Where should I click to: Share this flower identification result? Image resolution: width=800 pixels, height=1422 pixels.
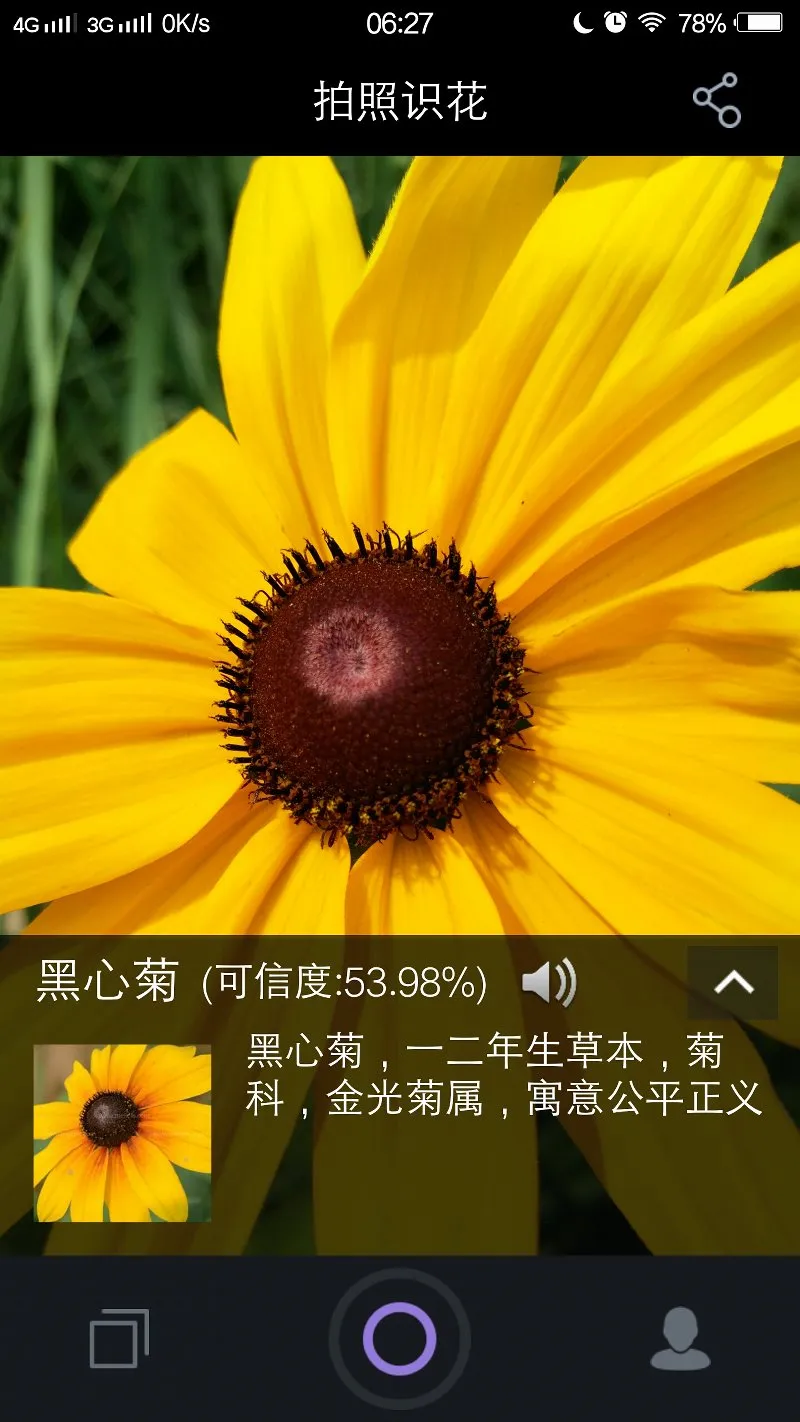tap(716, 100)
